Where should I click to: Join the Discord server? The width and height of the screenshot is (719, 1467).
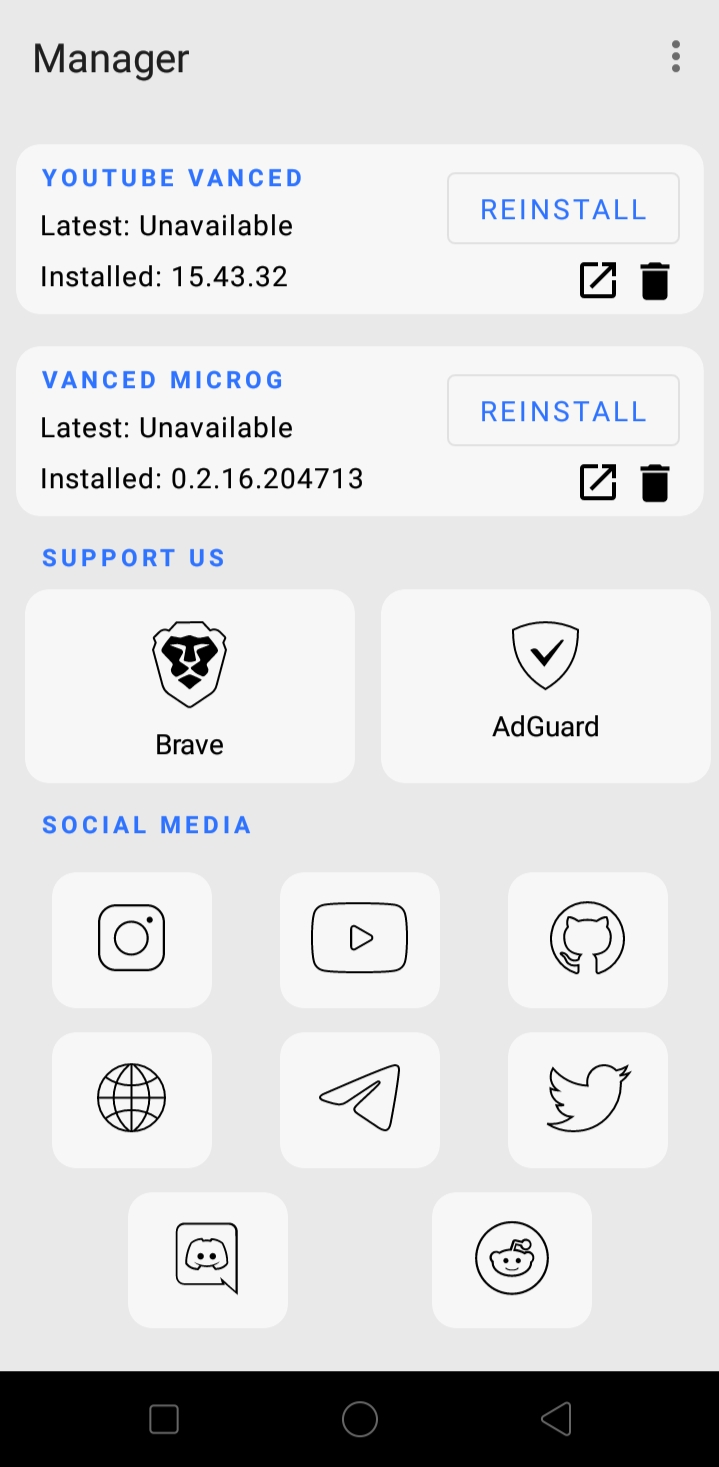tap(208, 1259)
